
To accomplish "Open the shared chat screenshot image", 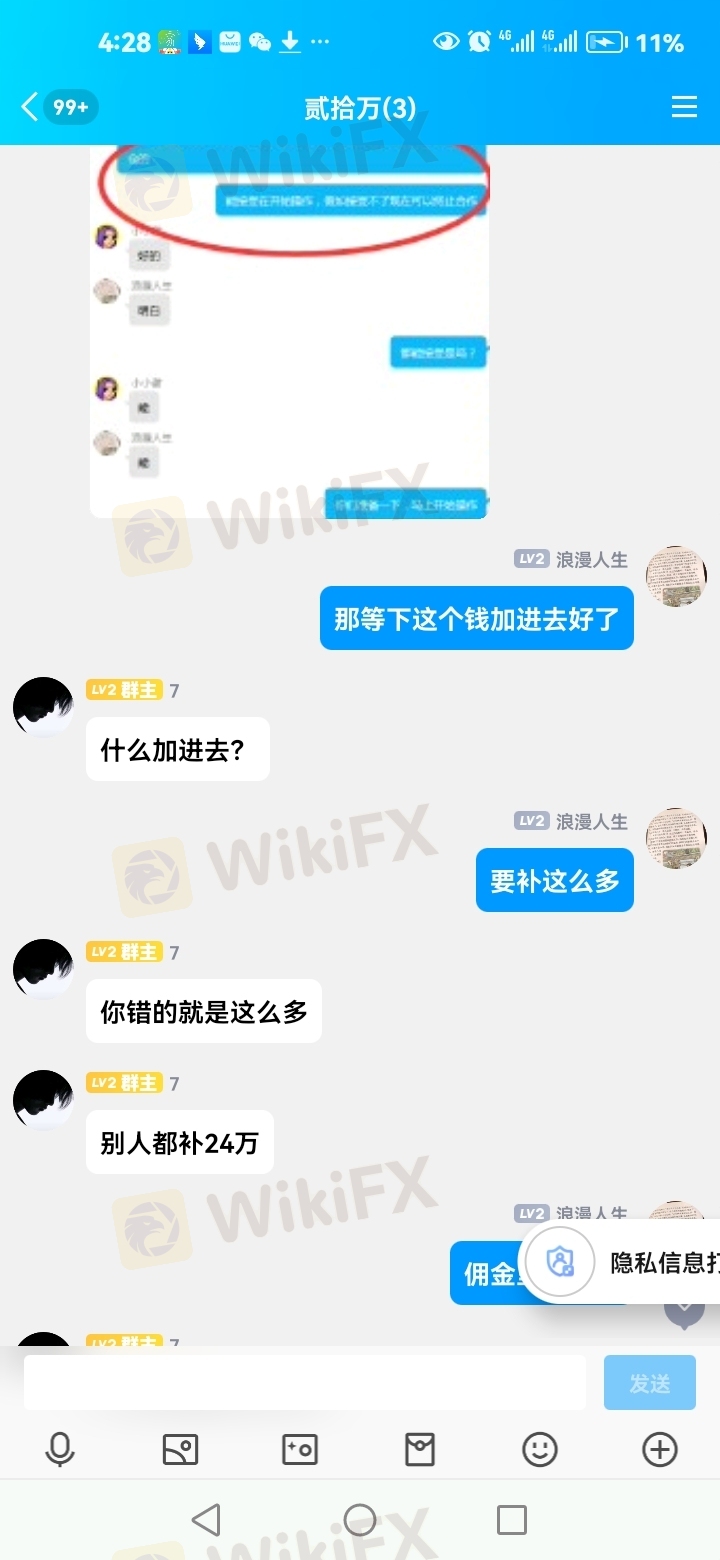I will 289,330.
